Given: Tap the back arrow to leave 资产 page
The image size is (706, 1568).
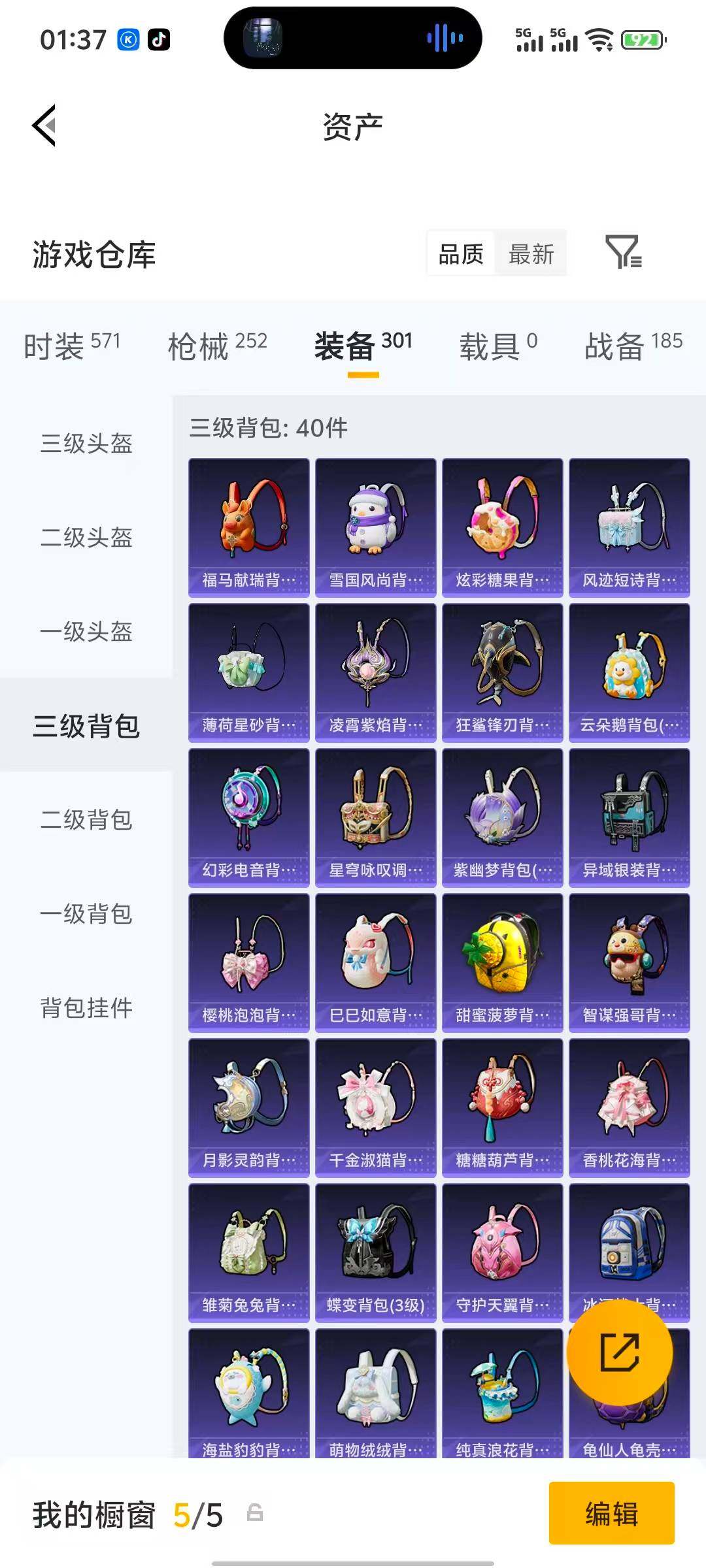Looking at the screenshot, I should [x=43, y=125].
